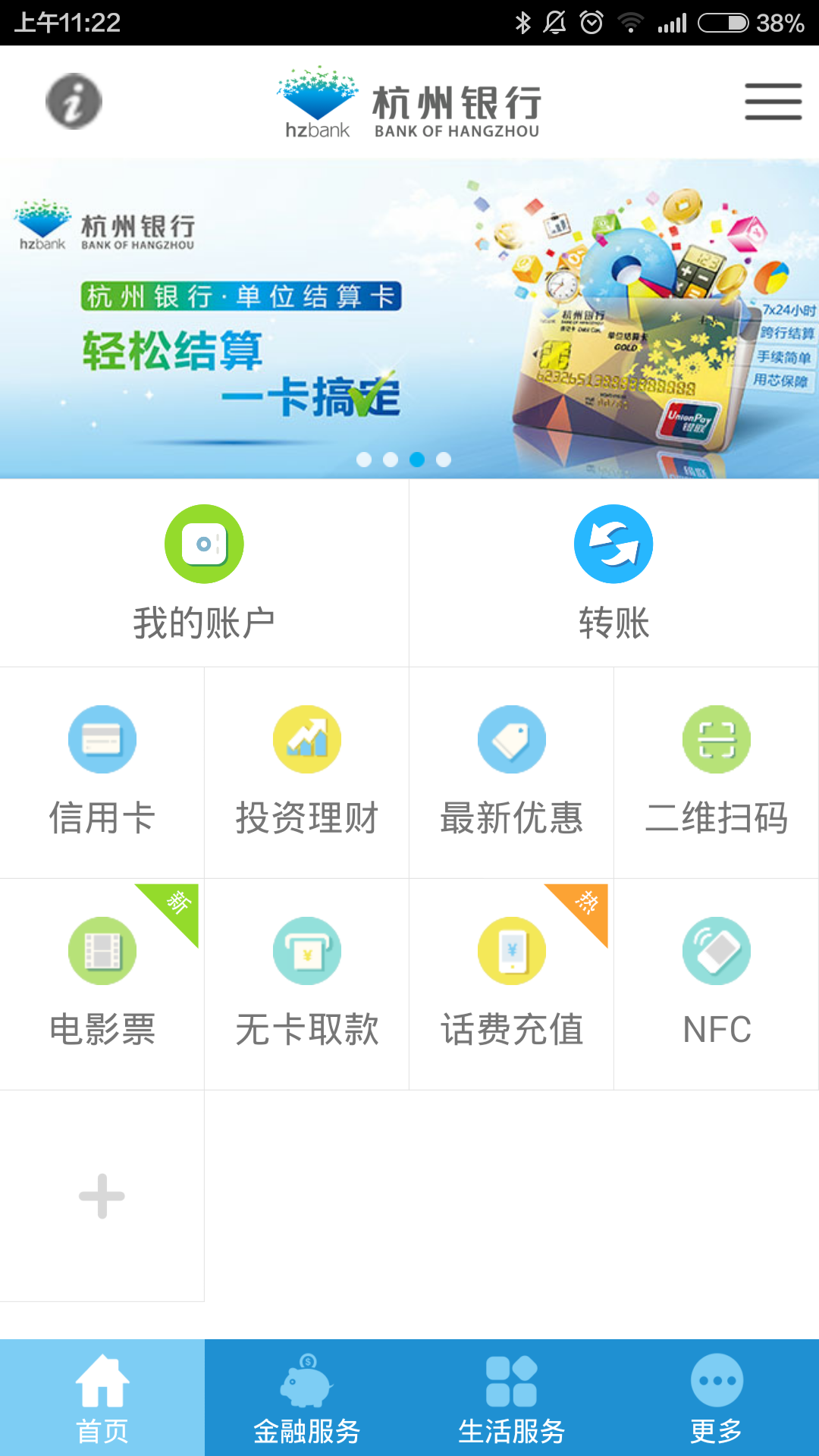The width and height of the screenshot is (819, 1456).
Task: Open the hamburger menu
Action: click(773, 102)
